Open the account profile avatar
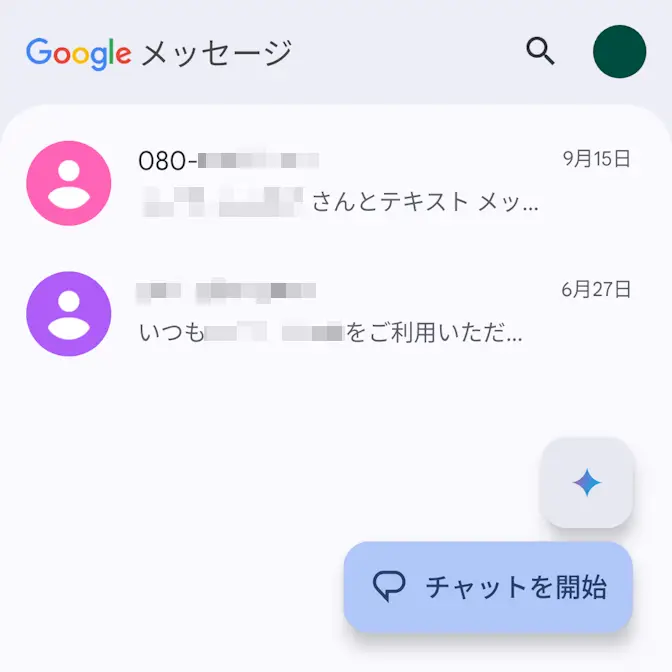This screenshot has width=672, height=672. pos(619,52)
